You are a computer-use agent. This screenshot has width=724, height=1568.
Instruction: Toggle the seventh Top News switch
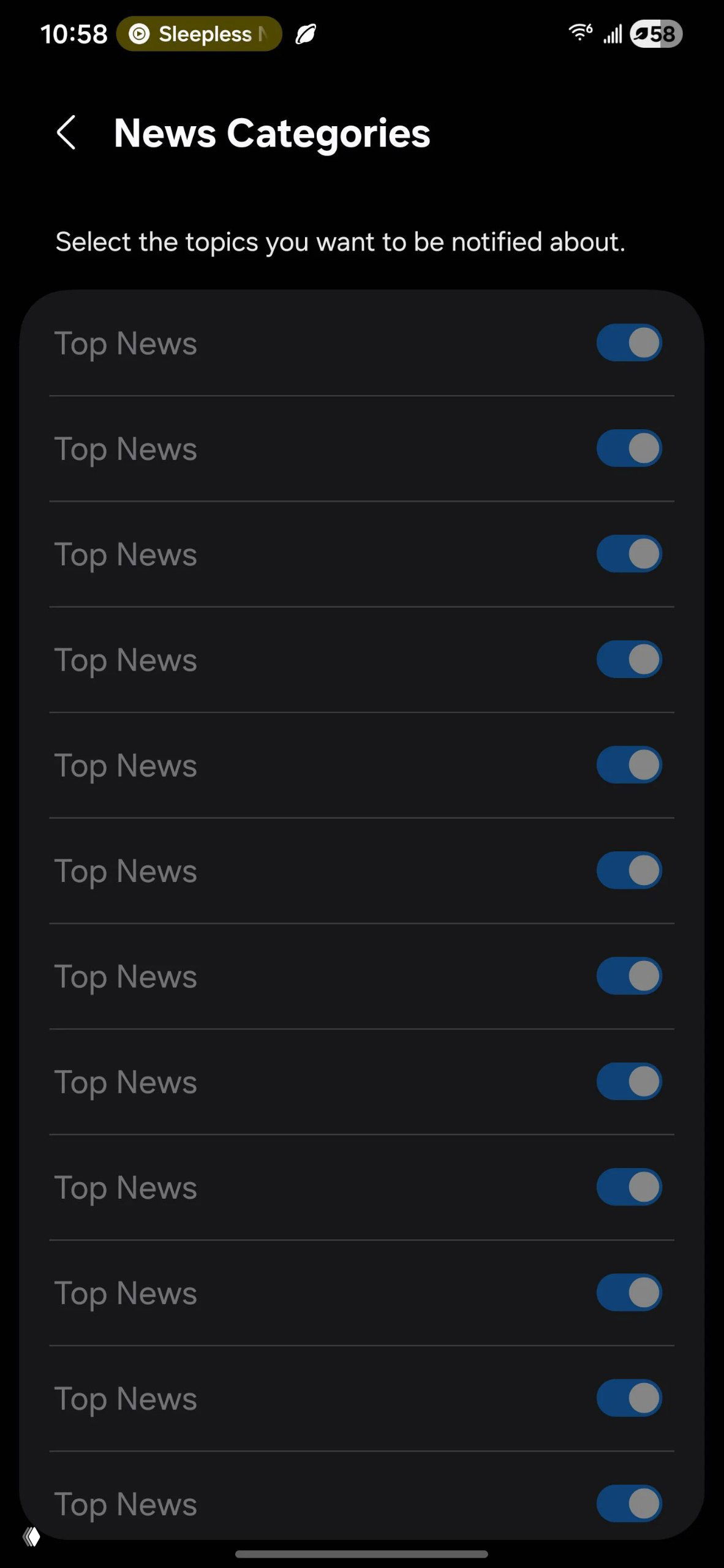click(630, 976)
